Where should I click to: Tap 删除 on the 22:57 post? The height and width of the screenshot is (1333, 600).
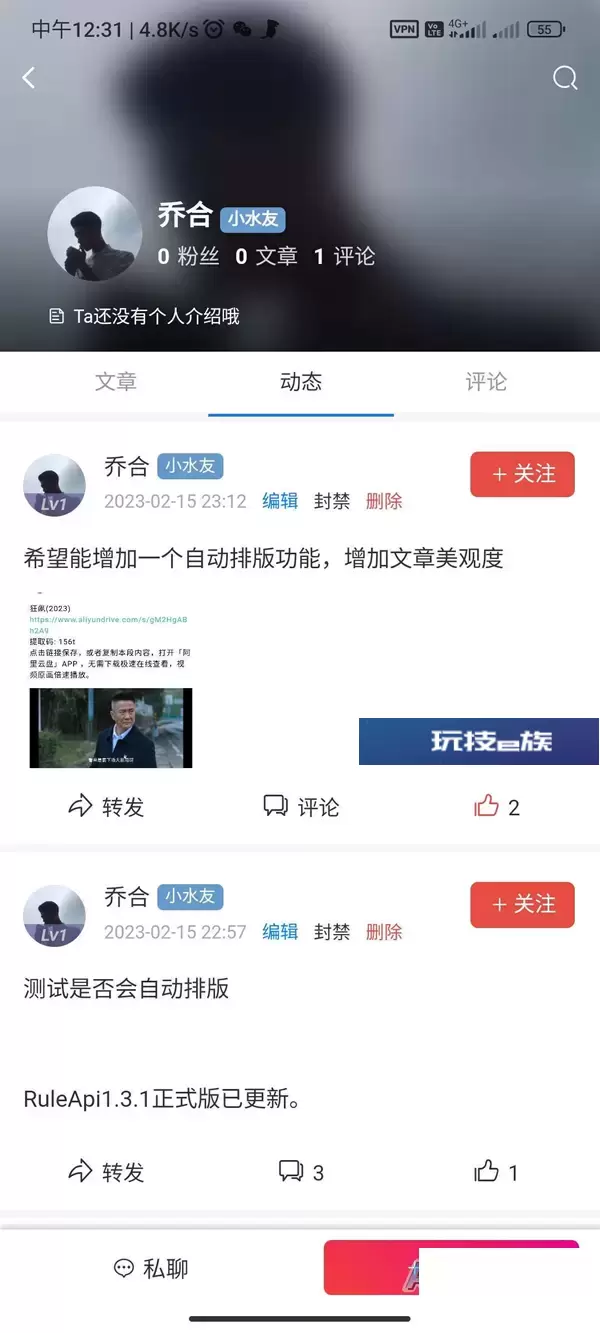pyautogui.click(x=384, y=932)
